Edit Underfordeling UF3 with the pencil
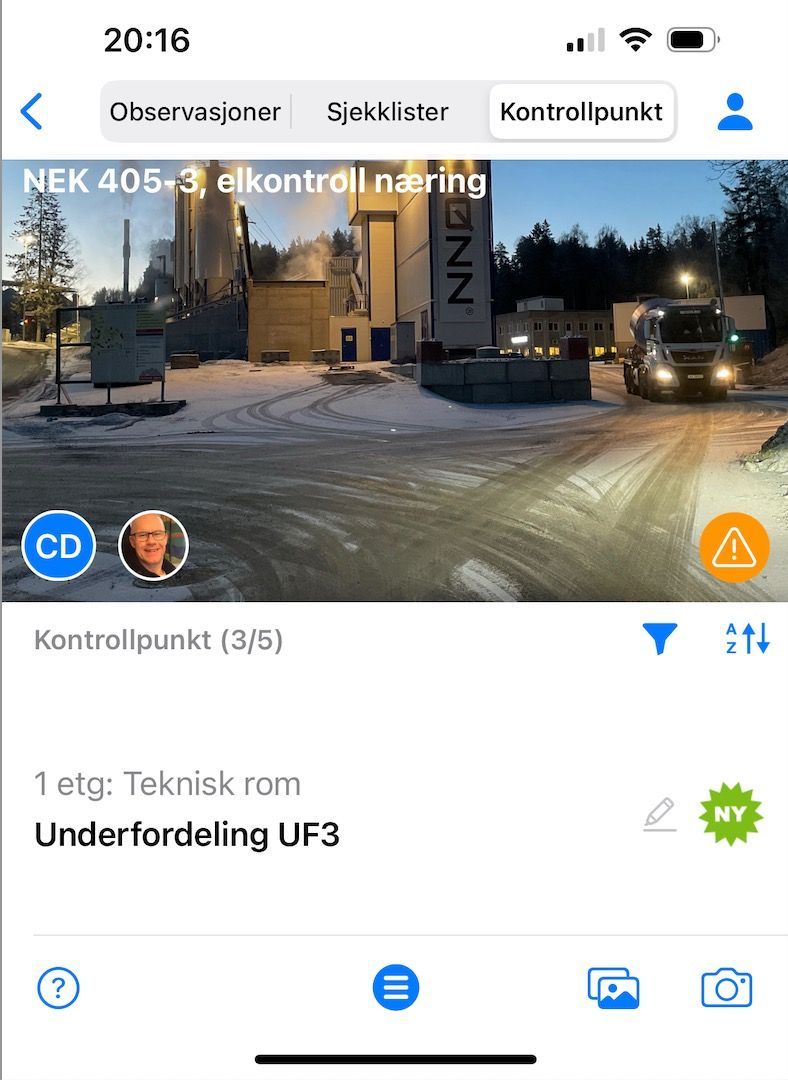 tap(660, 815)
